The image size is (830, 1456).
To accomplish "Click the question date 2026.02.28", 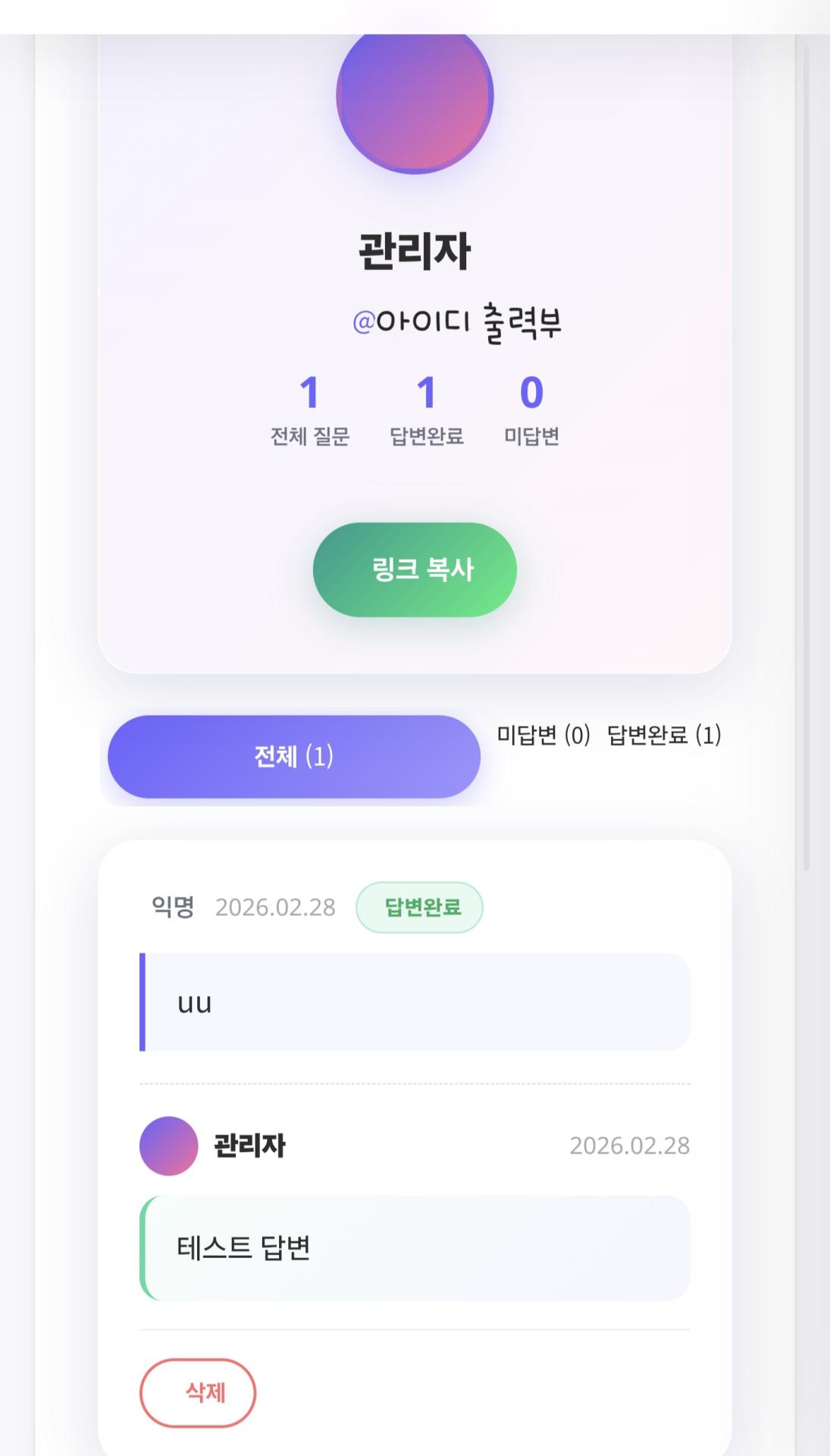I will click(276, 907).
